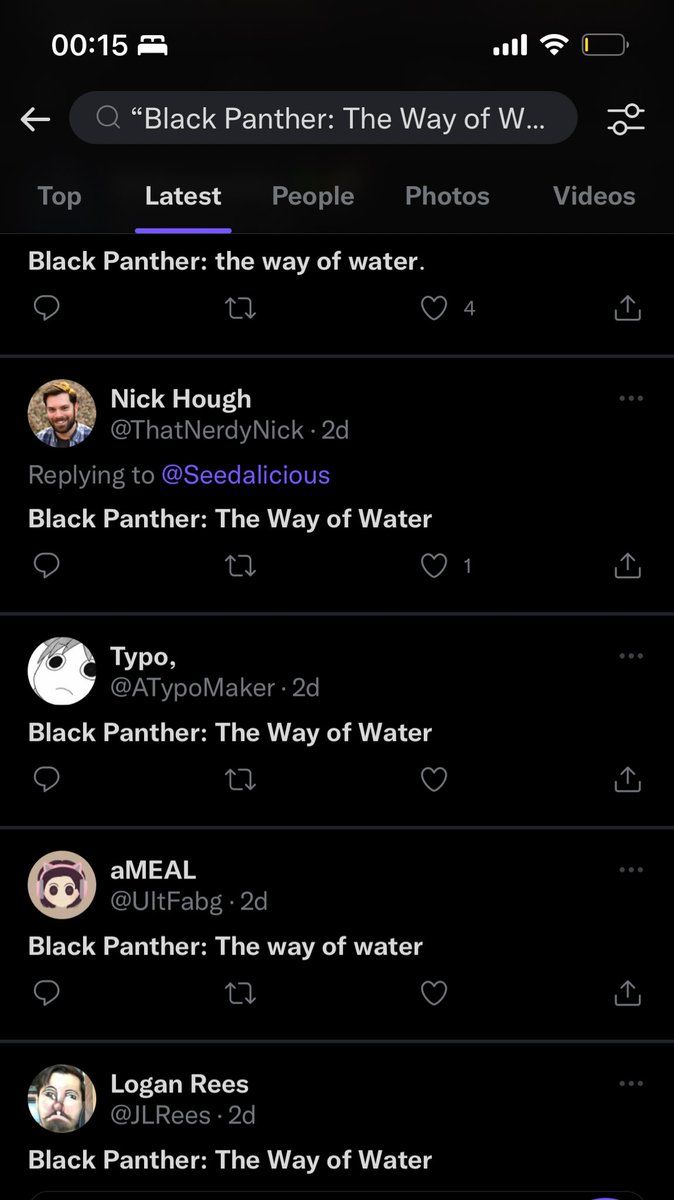The image size is (674, 1200).
Task: Open aMEAL's profile picture
Action: 62,885
